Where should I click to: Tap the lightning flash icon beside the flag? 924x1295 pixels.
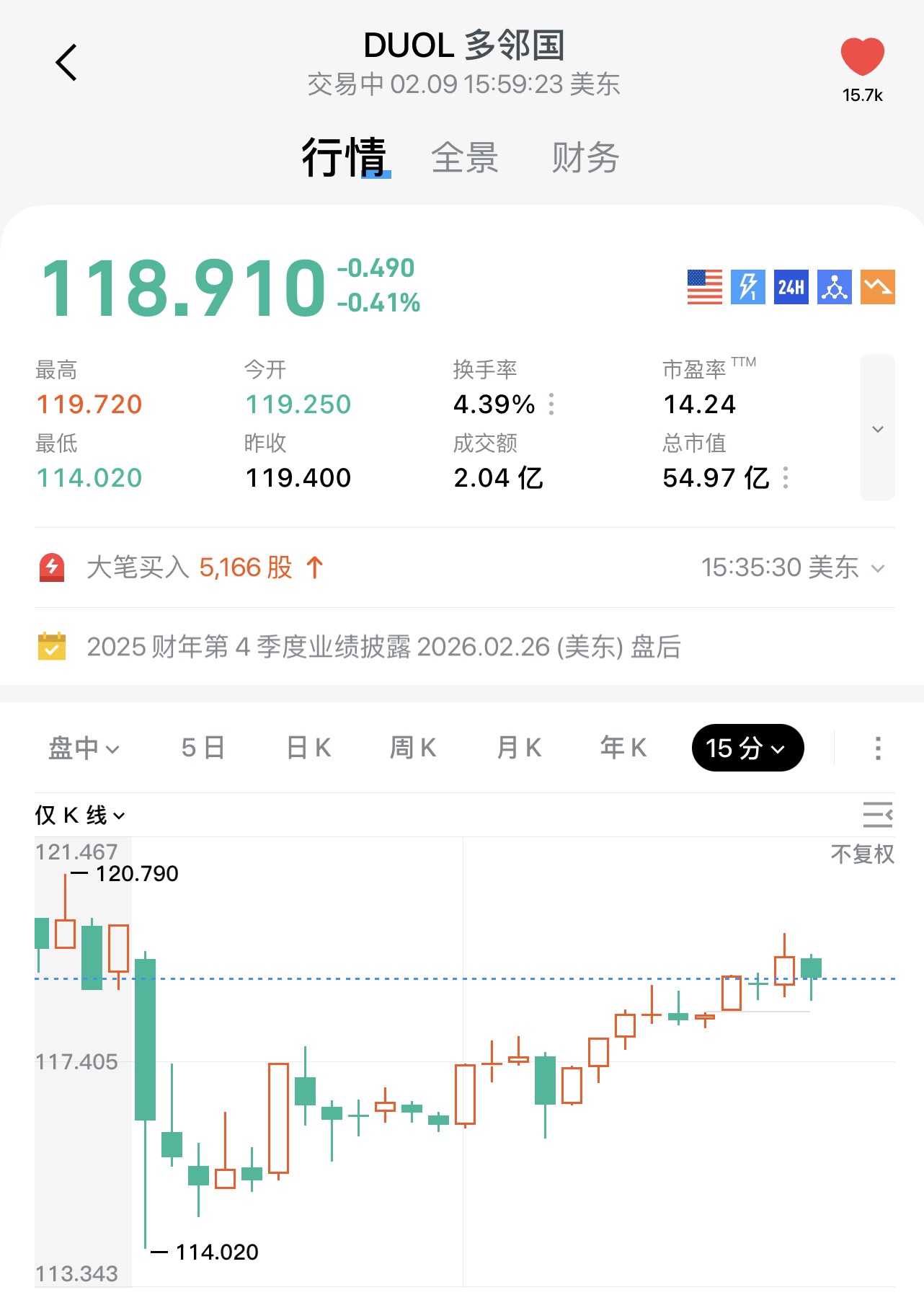click(747, 287)
